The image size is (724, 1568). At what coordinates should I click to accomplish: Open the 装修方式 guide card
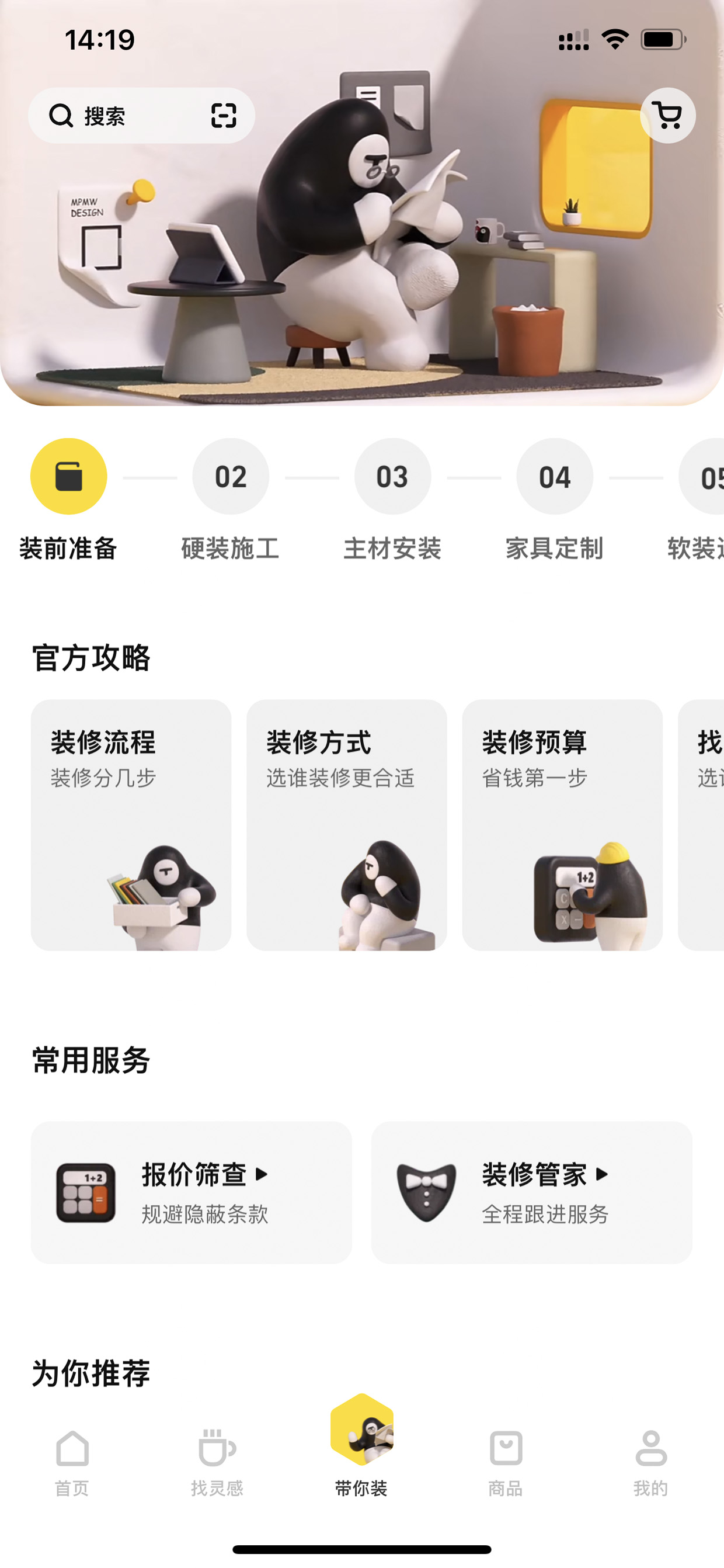347,825
